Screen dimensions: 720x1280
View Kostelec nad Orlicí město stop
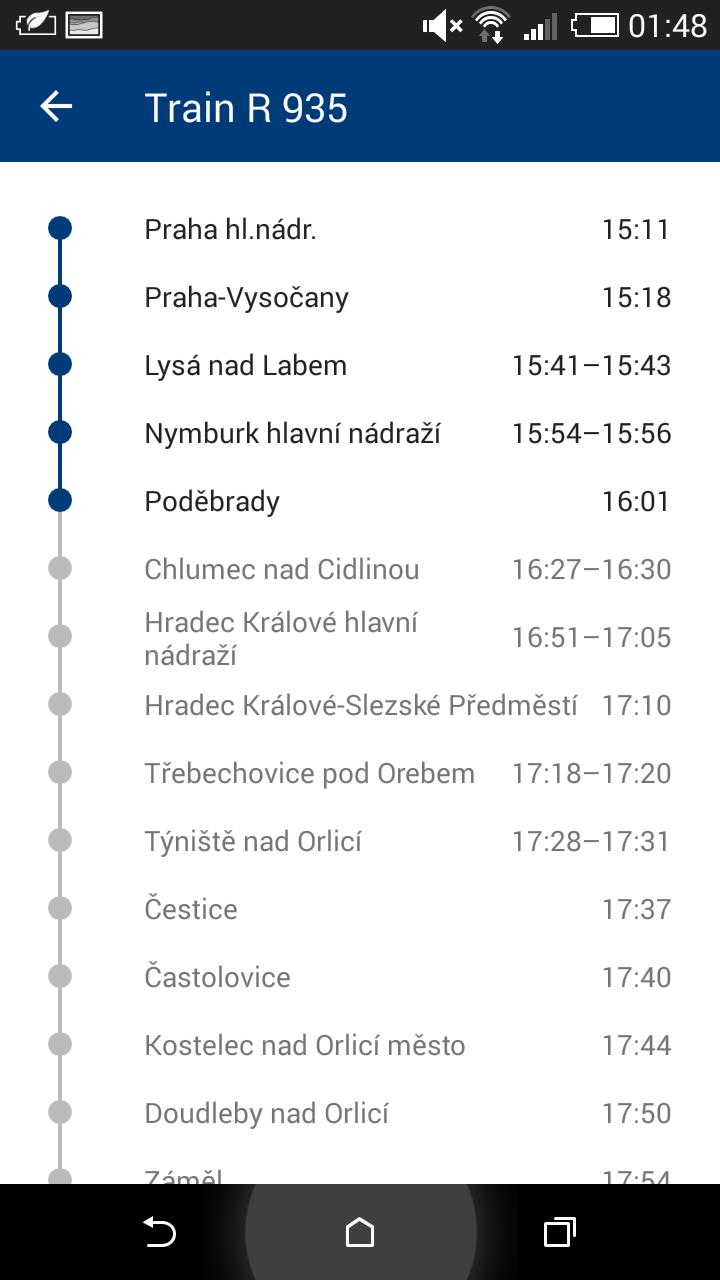(360, 1046)
